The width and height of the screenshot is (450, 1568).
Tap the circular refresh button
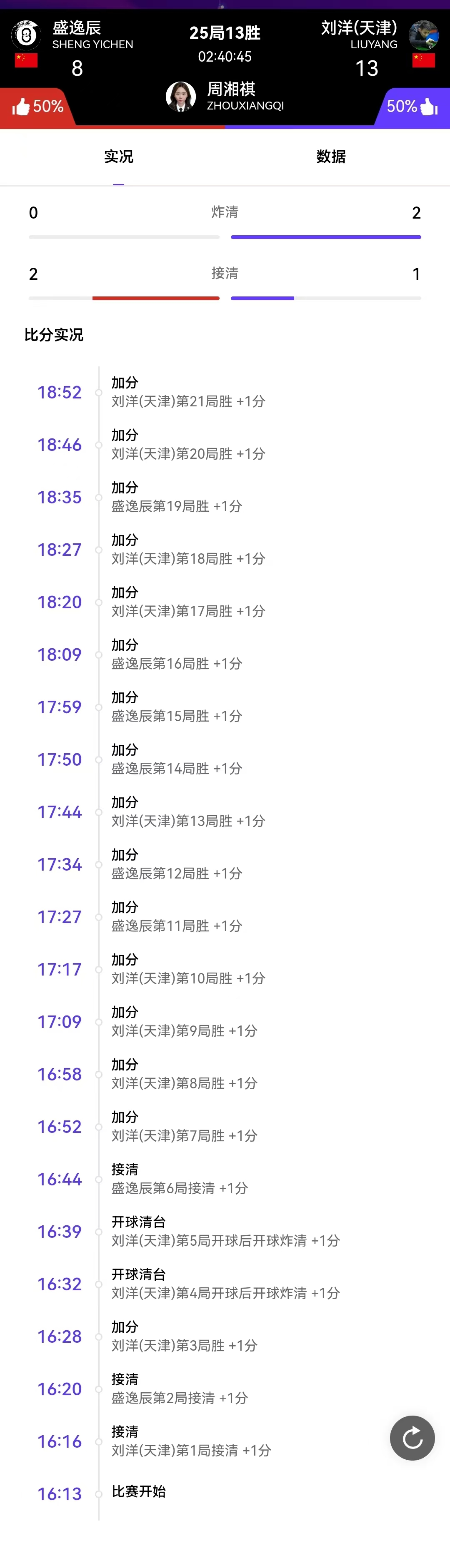[x=412, y=1438]
